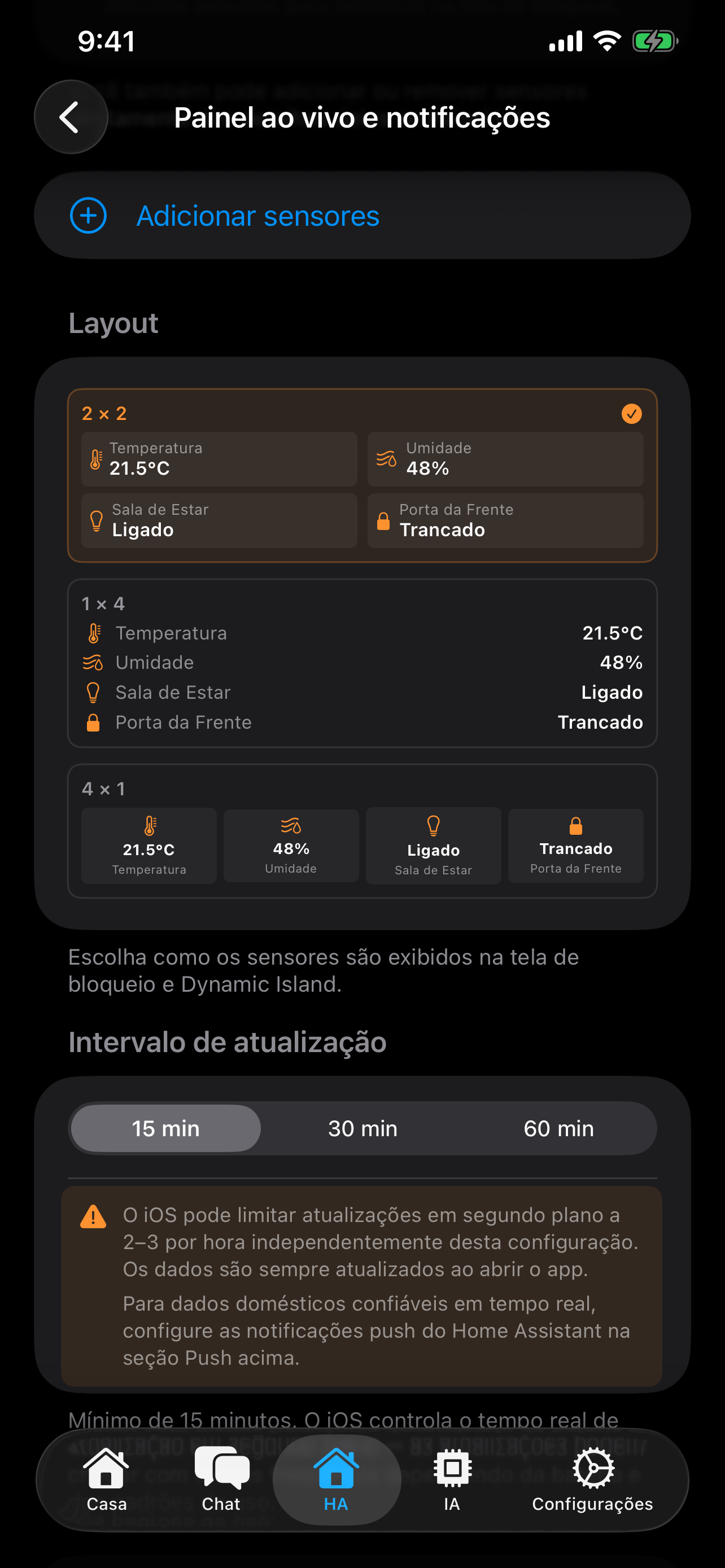
Task: Open the Chat bubbles icon
Action: click(x=221, y=1467)
